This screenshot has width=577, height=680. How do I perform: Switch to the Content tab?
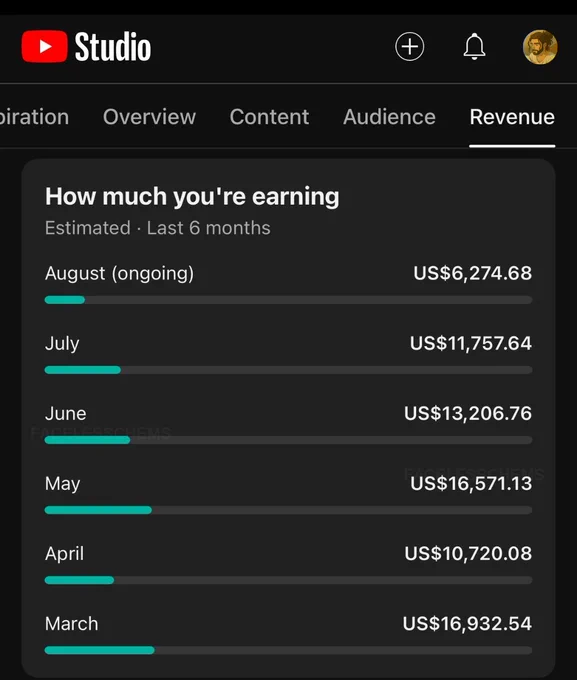coord(269,117)
